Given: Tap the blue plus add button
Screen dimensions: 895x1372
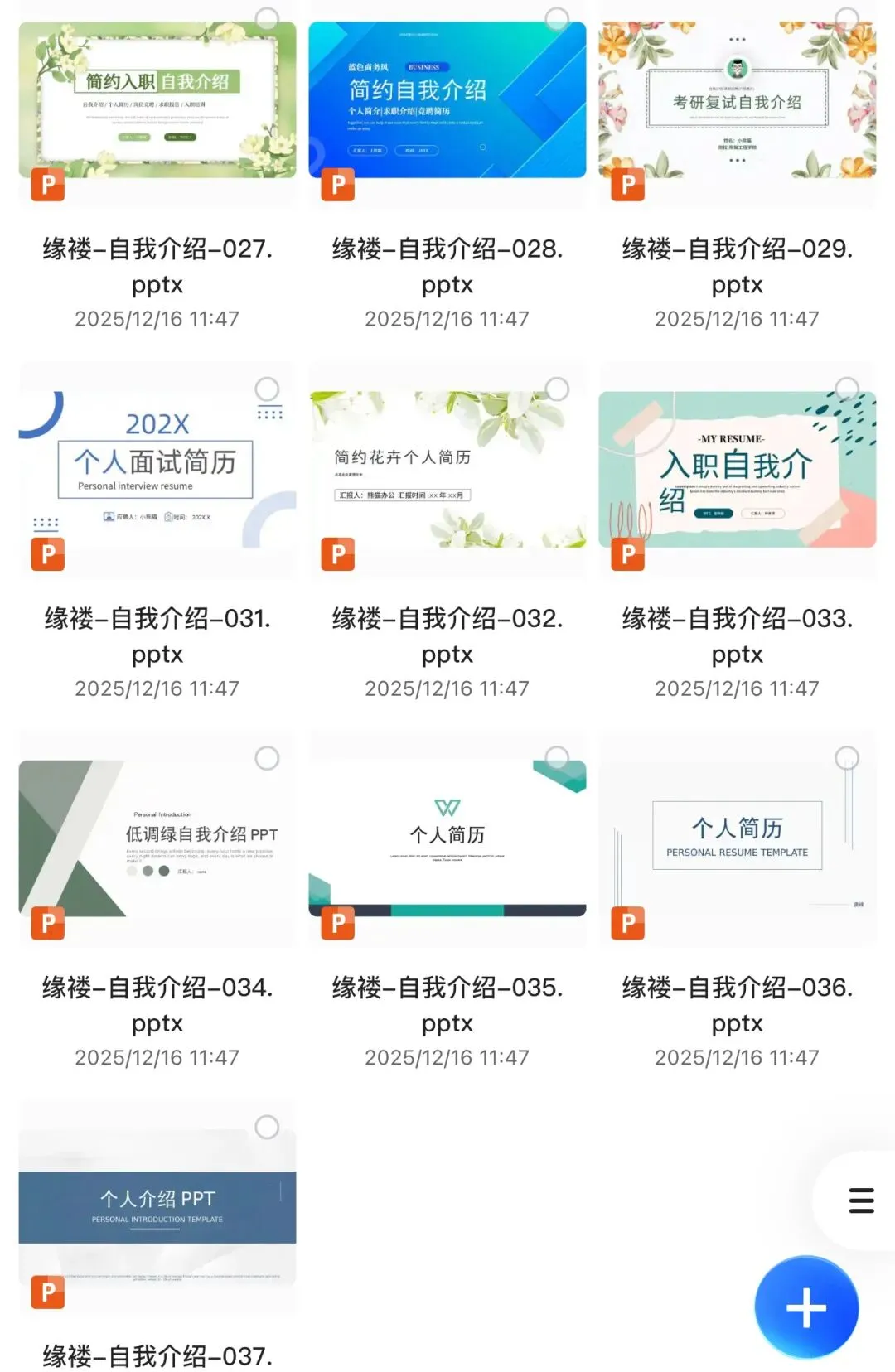Looking at the screenshot, I should point(806,1308).
